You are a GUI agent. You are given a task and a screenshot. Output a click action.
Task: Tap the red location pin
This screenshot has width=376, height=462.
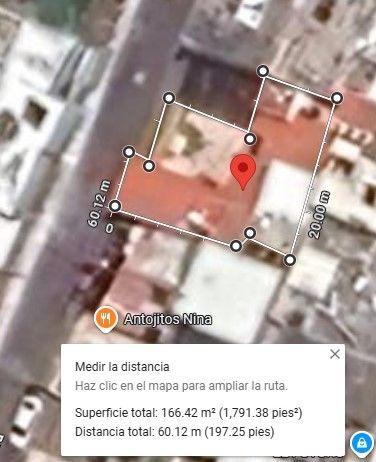(x=243, y=172)
